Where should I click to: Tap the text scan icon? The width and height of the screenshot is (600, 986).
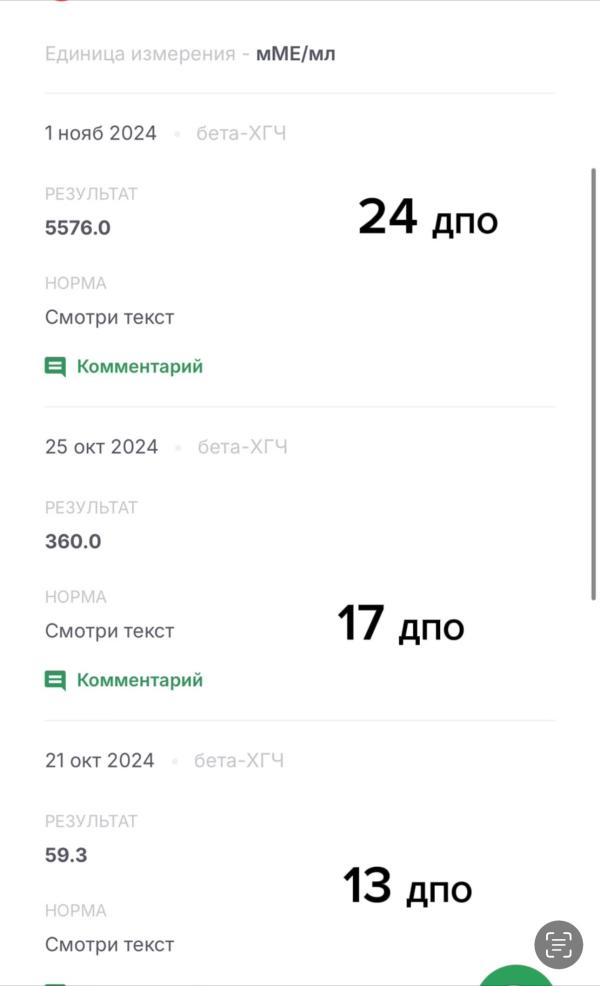(x=558, y=944)
